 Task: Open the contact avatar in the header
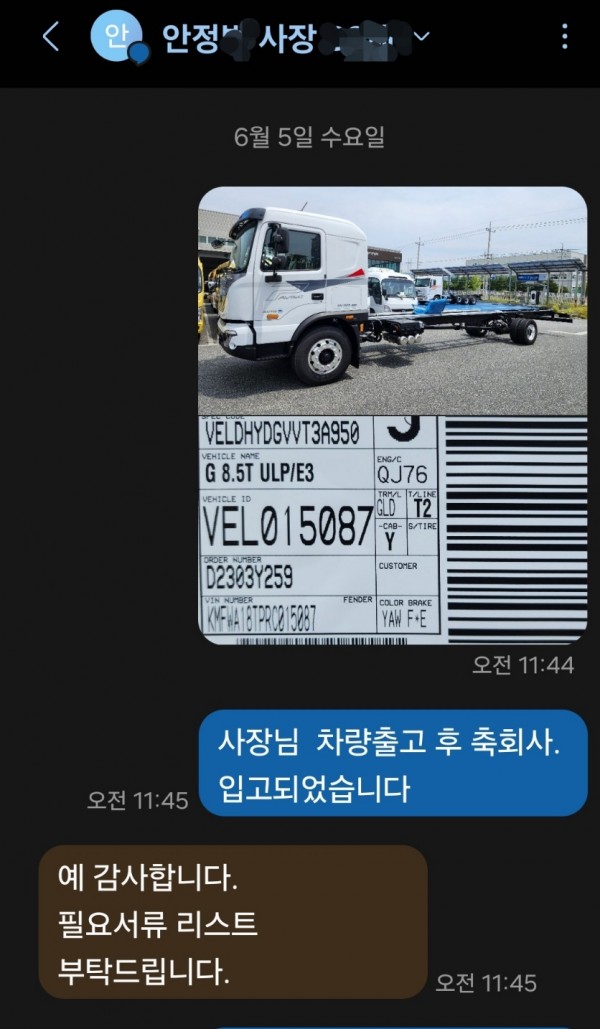(x=116, y=36)
